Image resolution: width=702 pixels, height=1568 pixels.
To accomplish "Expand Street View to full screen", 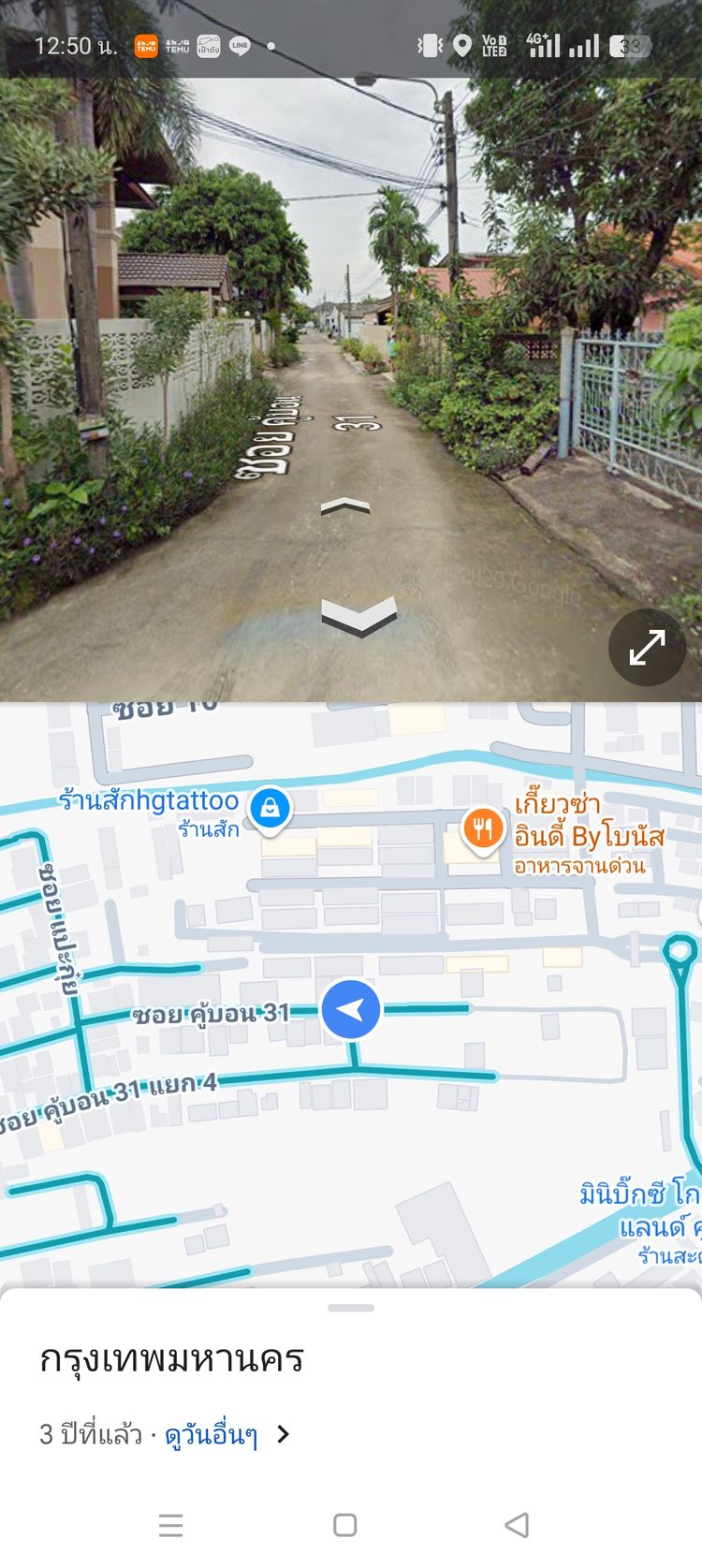I will (647, 647).
